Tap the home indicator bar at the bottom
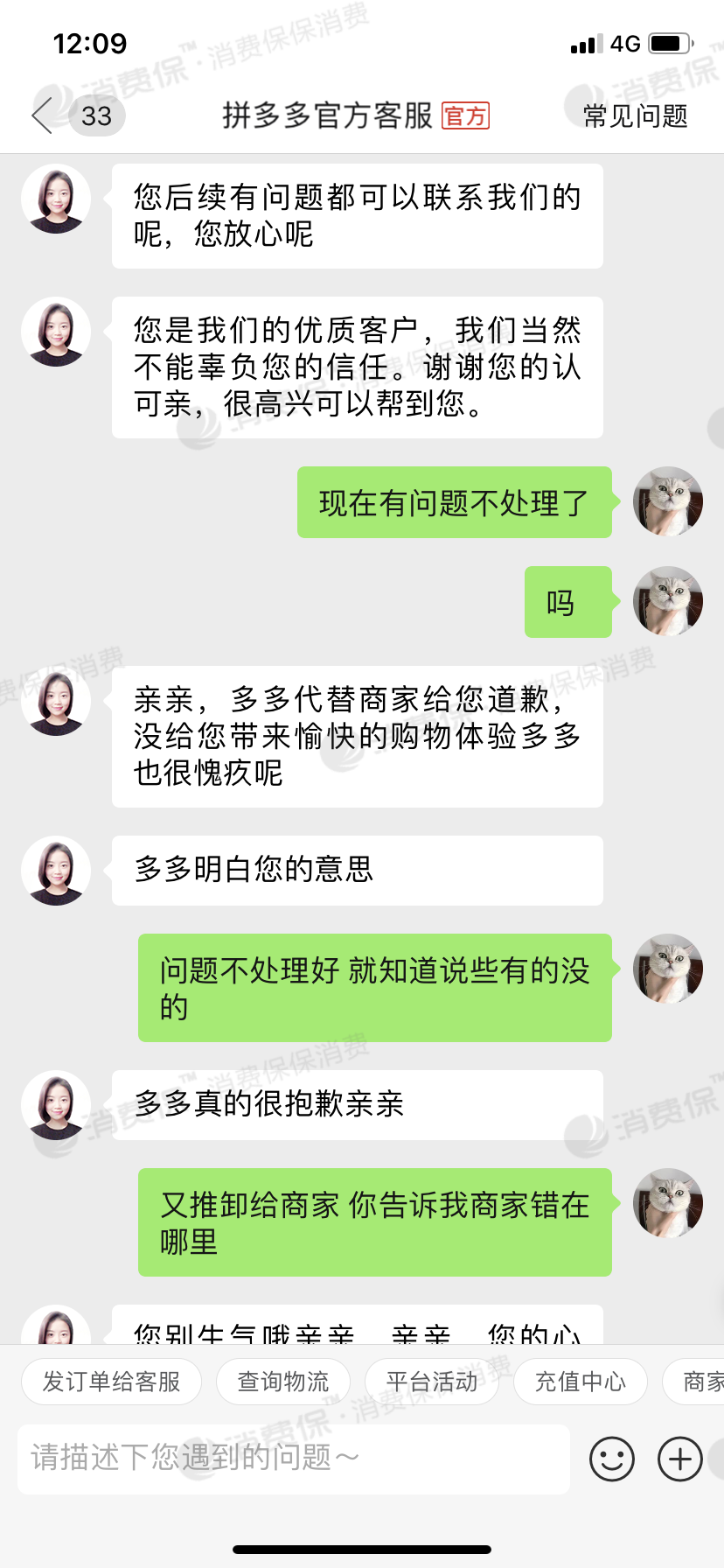This screenshot has height=1568, width=724. point(362,1550)
